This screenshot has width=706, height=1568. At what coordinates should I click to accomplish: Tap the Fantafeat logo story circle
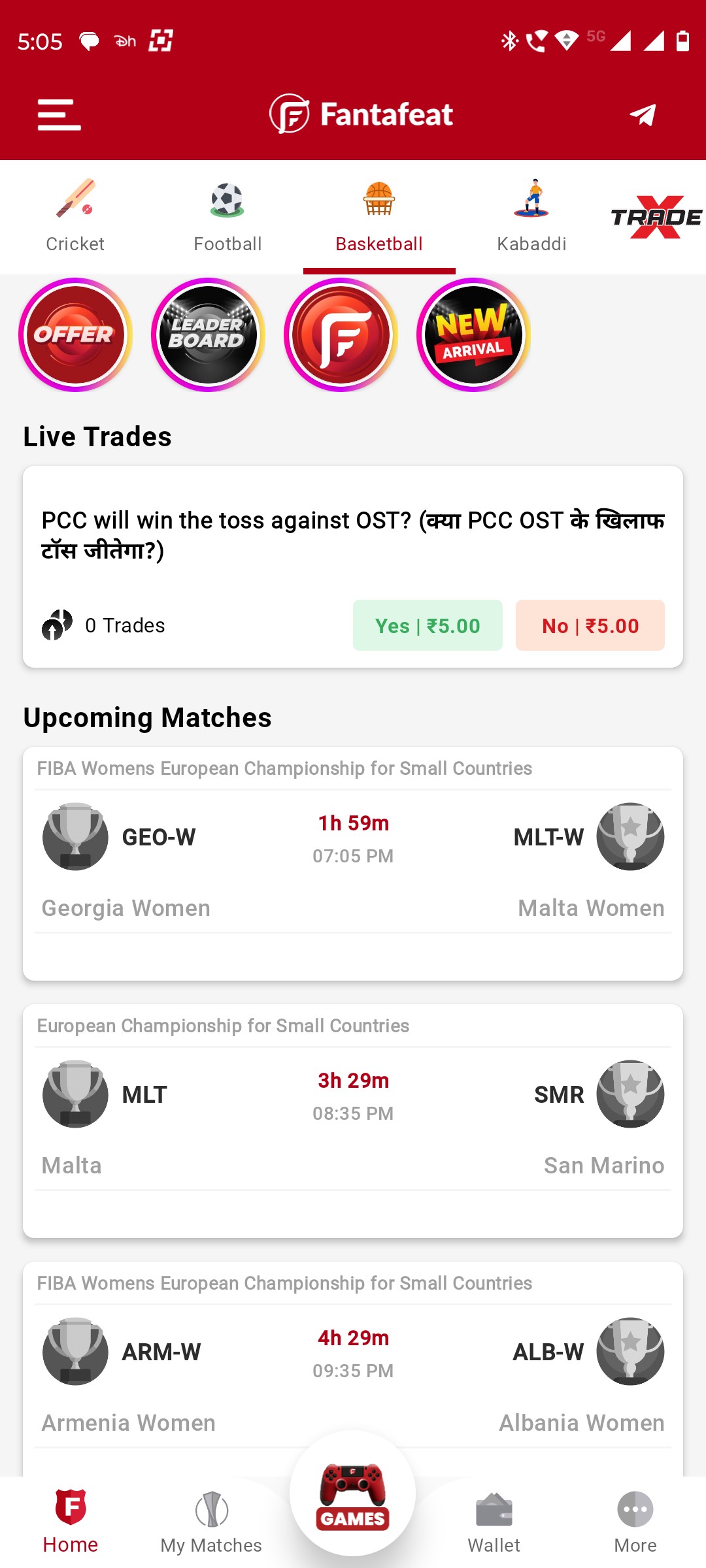point(341,335)
